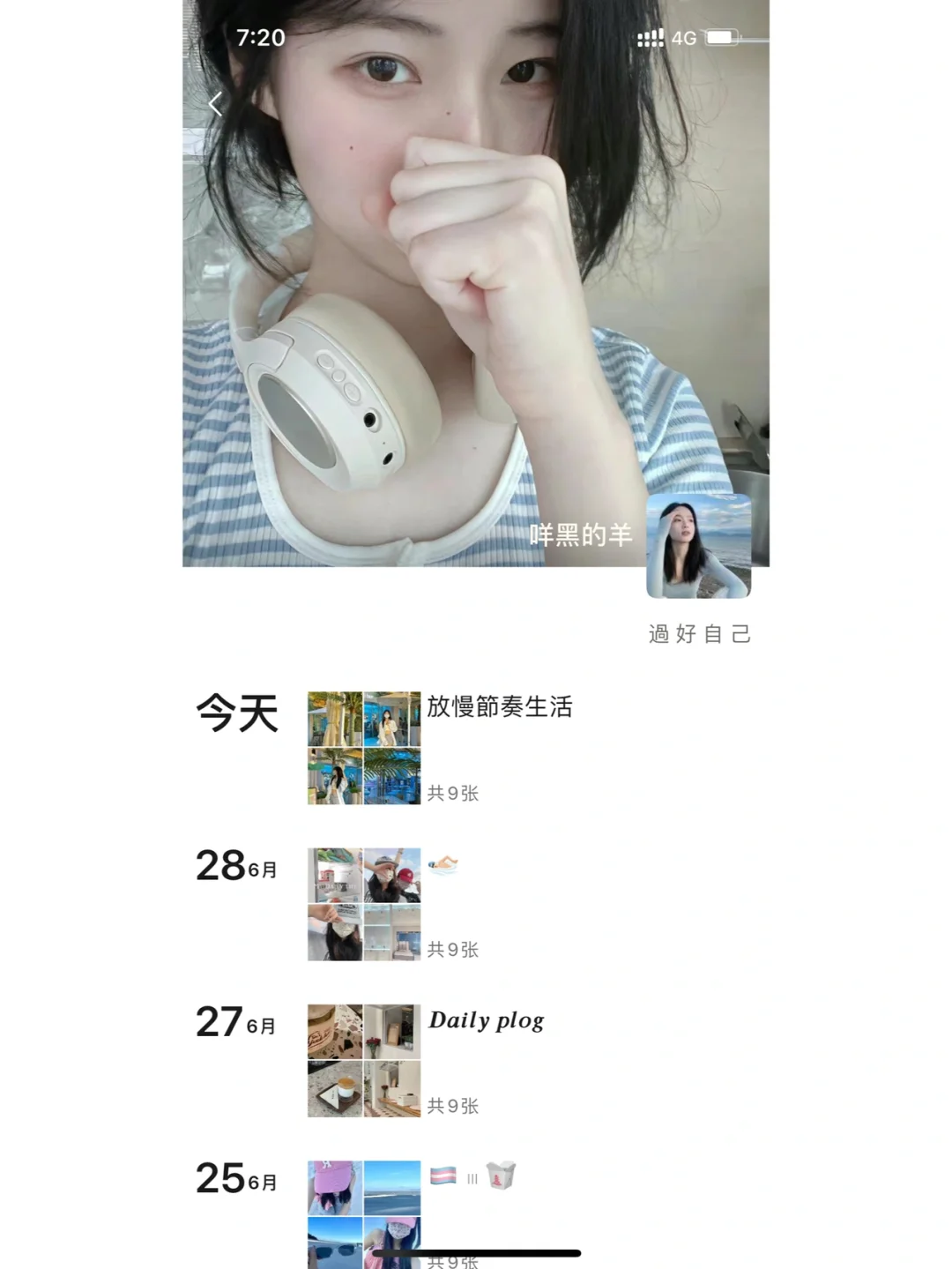Tap the 共9张 label under today's post
952x1269 pixels.
[454, 792]
